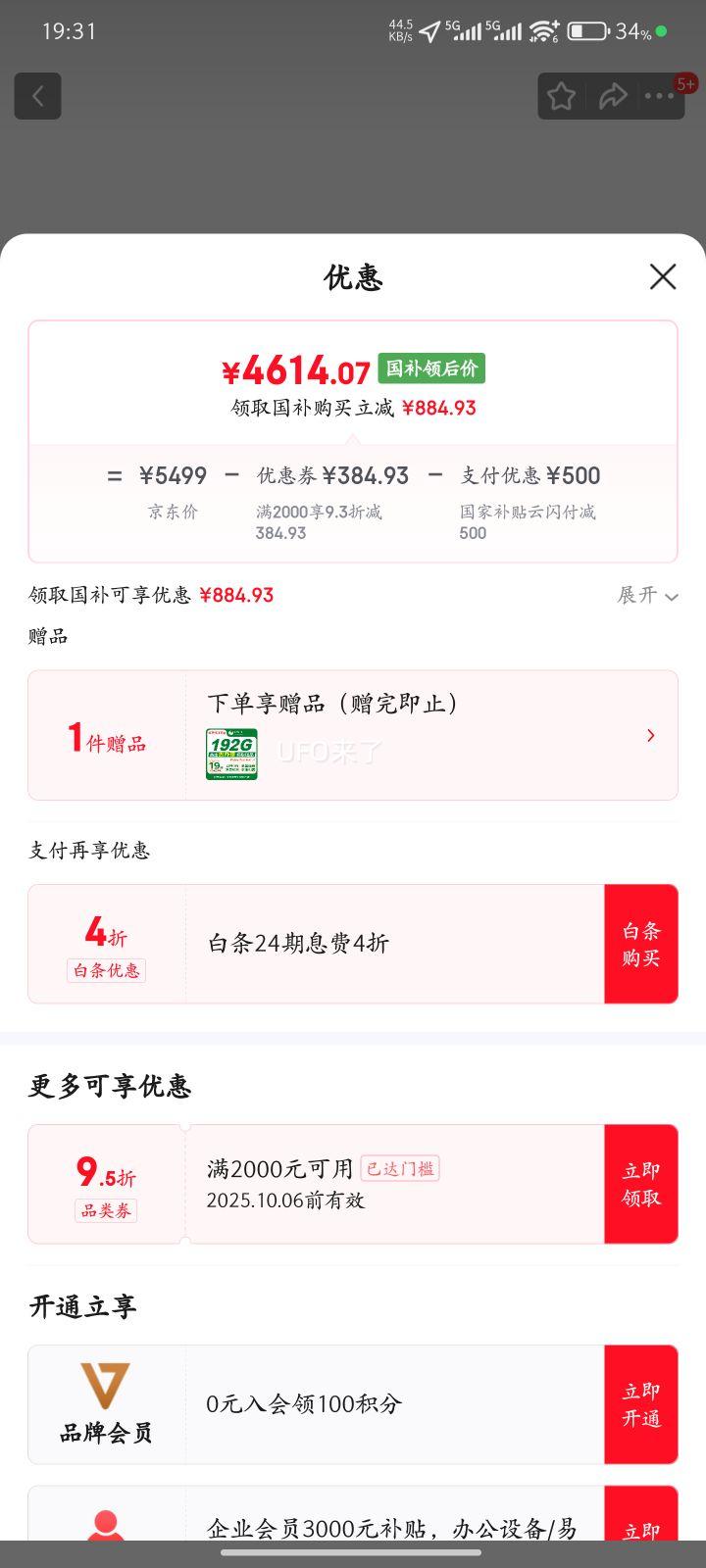Viewport: 706px width, 1568px height.
Task: Claim the 9.5折 coupon via 立即领取
Action: 640,1184
